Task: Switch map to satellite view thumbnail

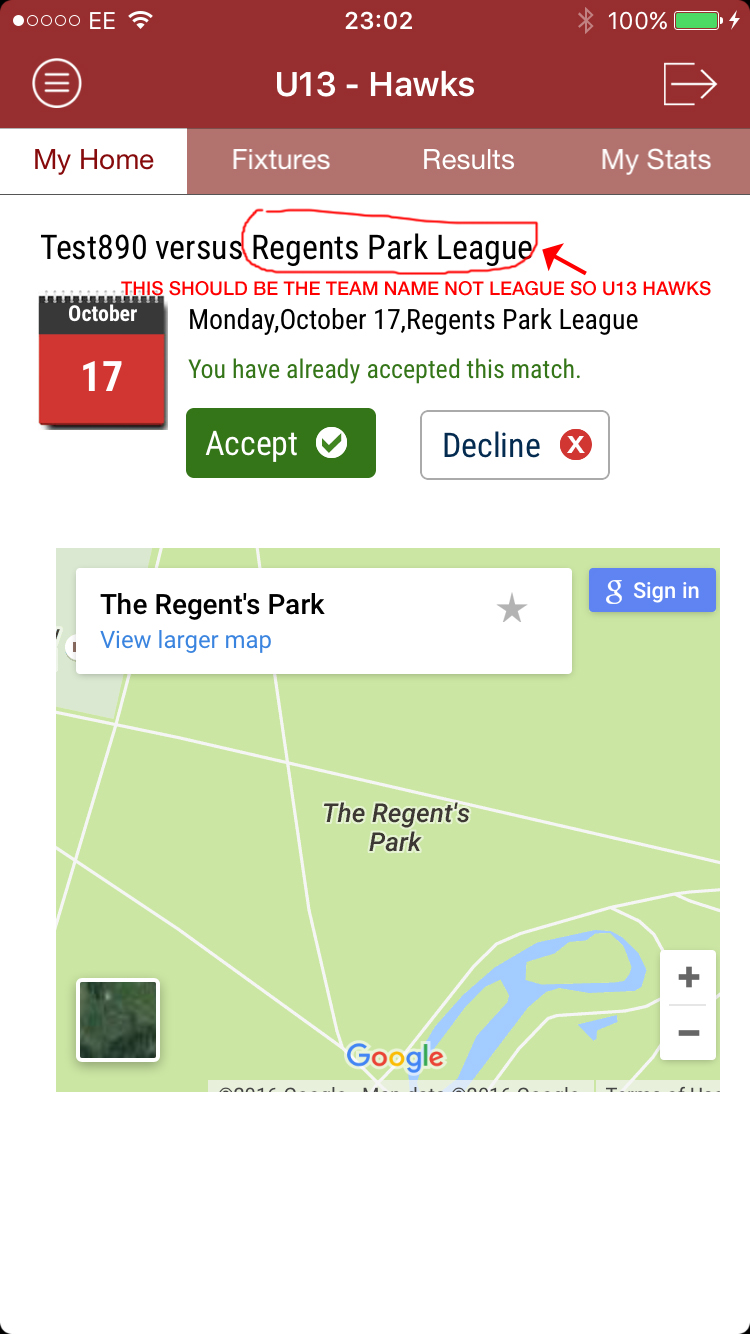Action: pyautogui.click(x=118, y=1020)
